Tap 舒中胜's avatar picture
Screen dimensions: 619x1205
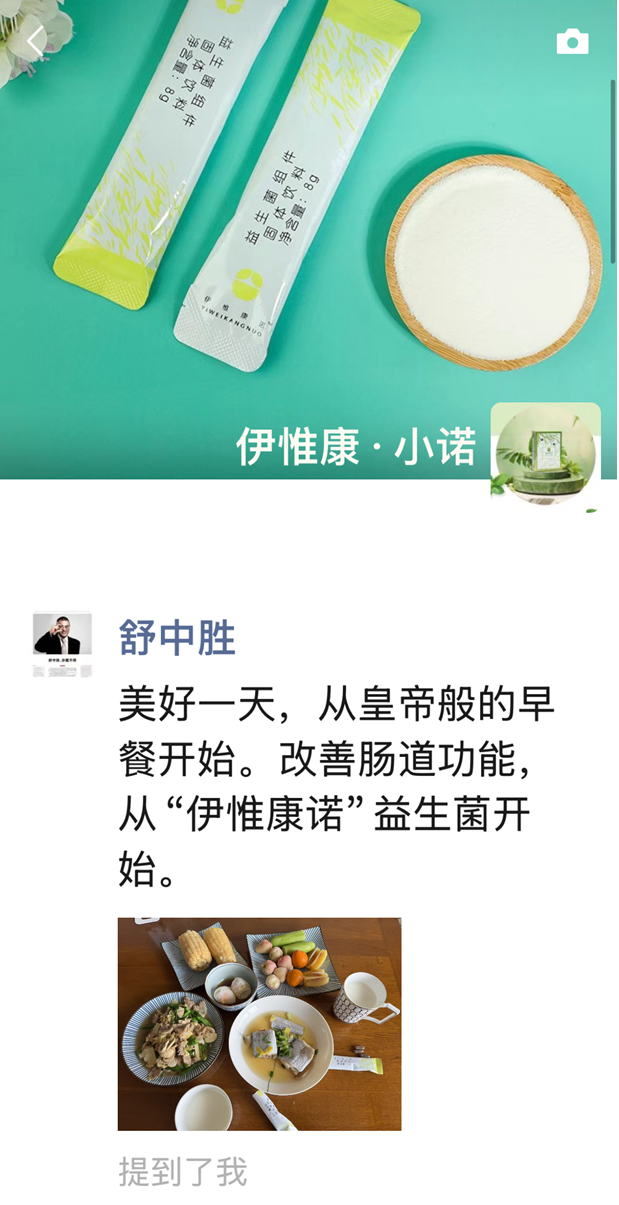point(62,644)
